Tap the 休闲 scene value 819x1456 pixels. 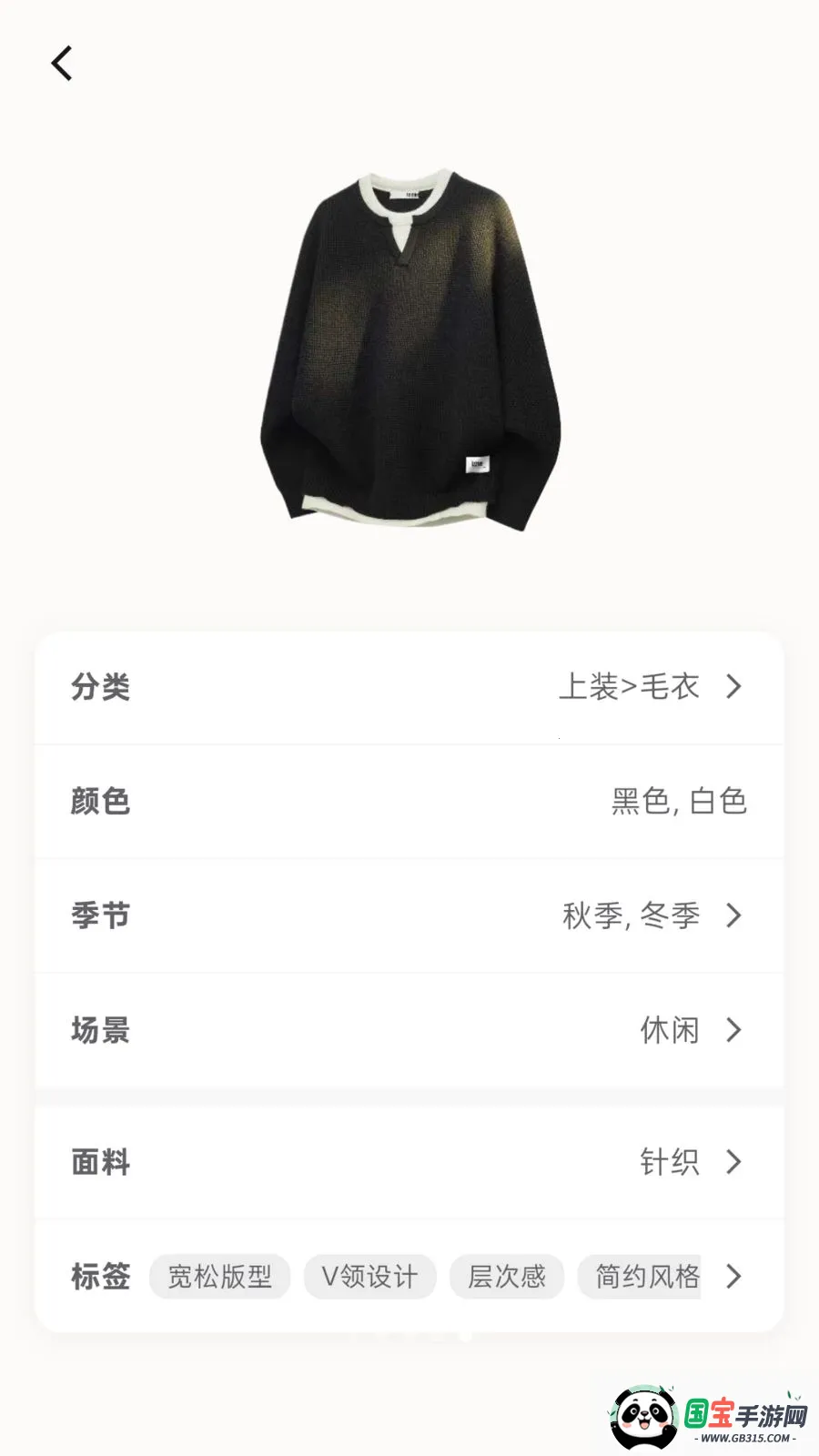(671, 1031)
